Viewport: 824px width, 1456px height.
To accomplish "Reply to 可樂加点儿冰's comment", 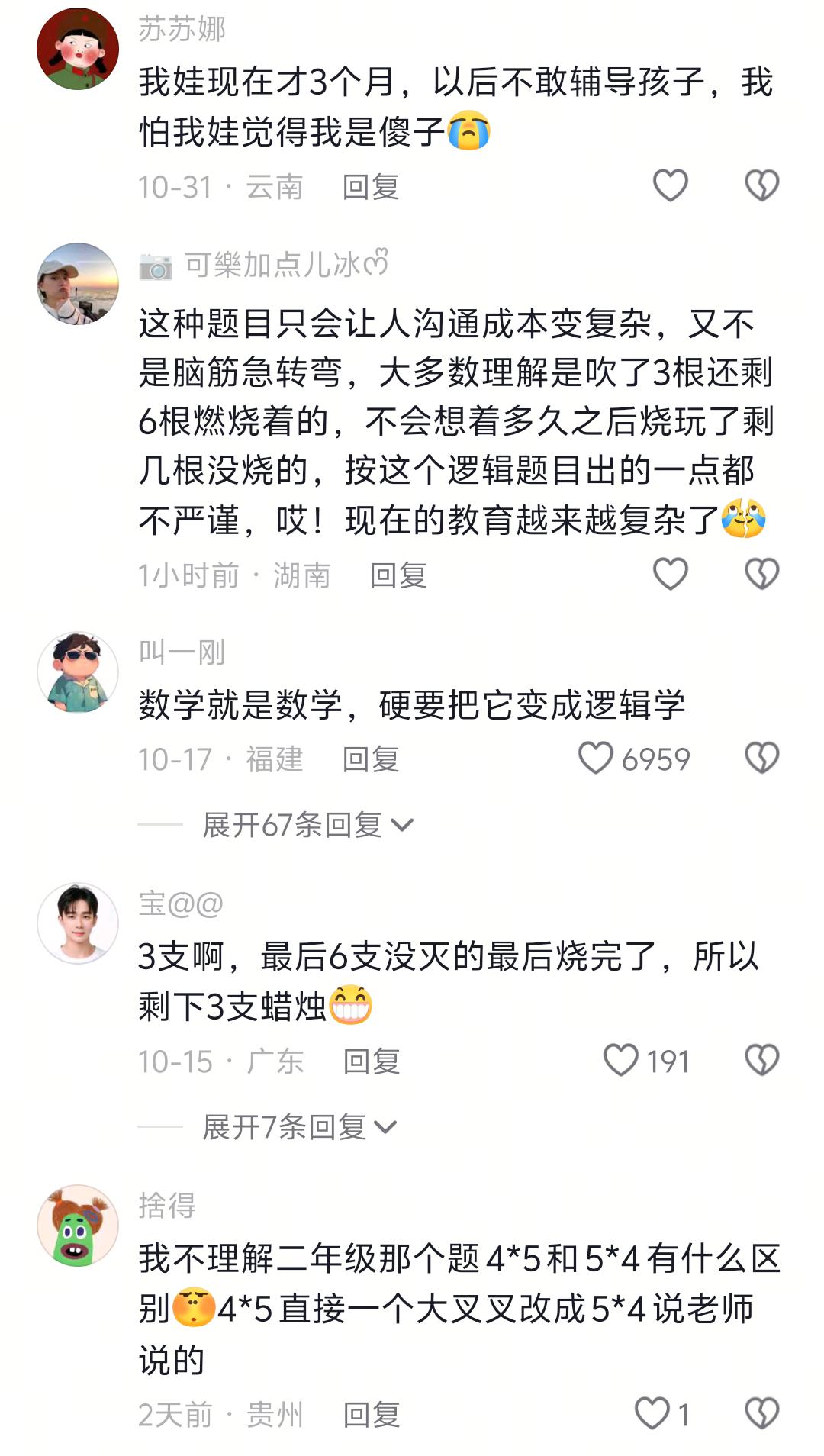I will (x=398, y=575).
